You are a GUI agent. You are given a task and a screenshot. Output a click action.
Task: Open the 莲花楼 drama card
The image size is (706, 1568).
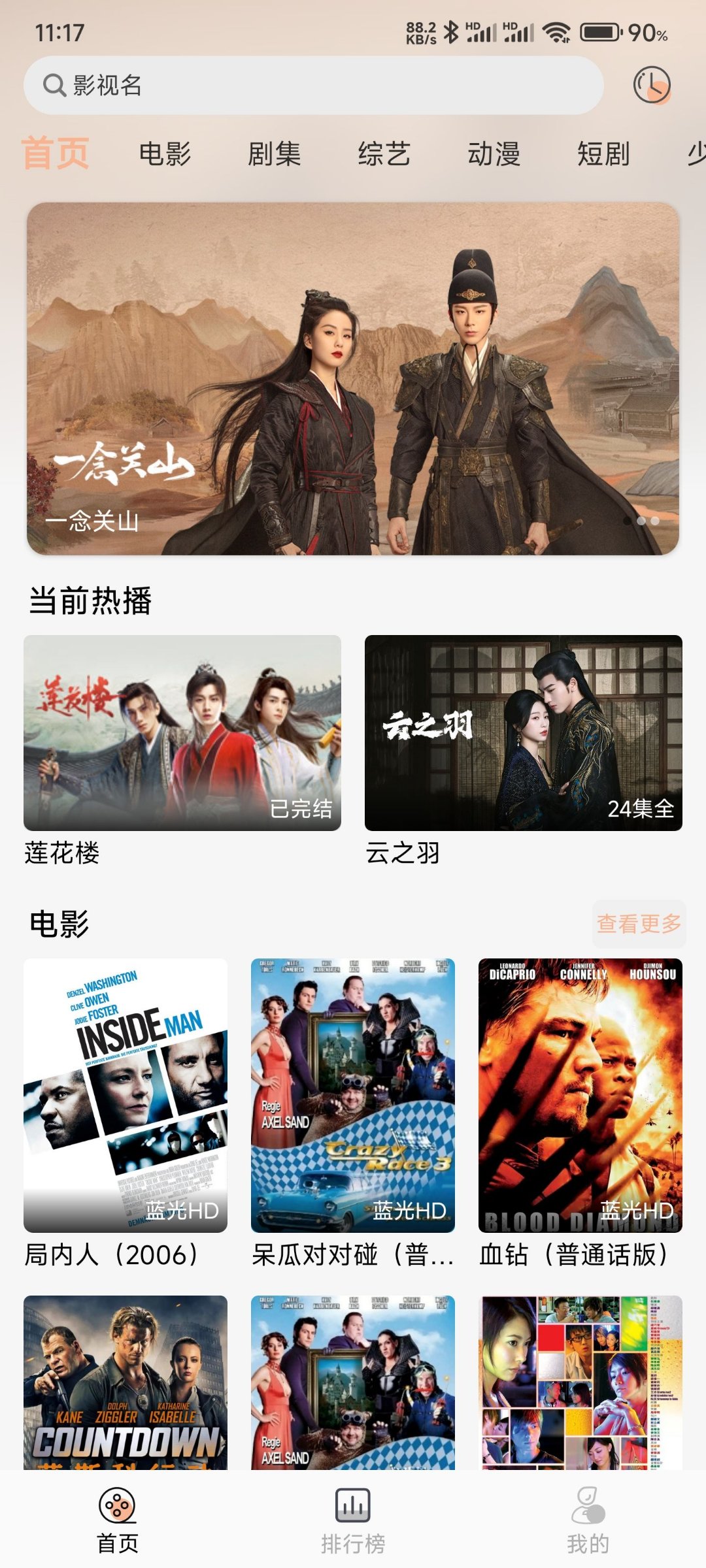[x=182, y=733]
